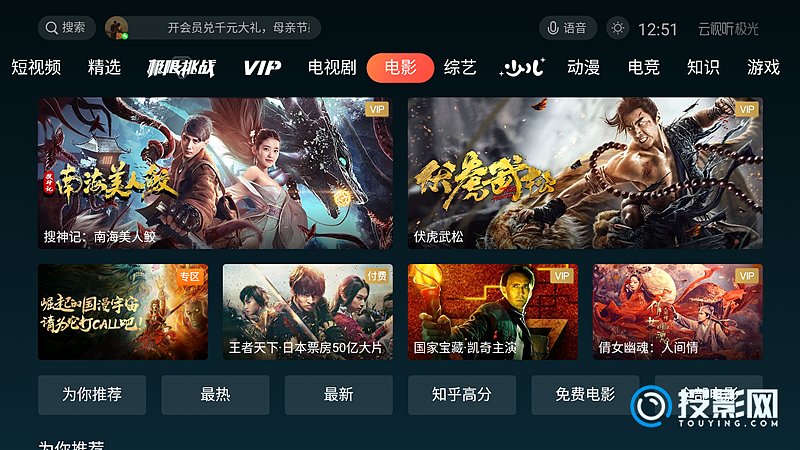This screenshot has width=800, height=450.
Task: Tap the 语音 voice button
Action: tap(567, 28)
